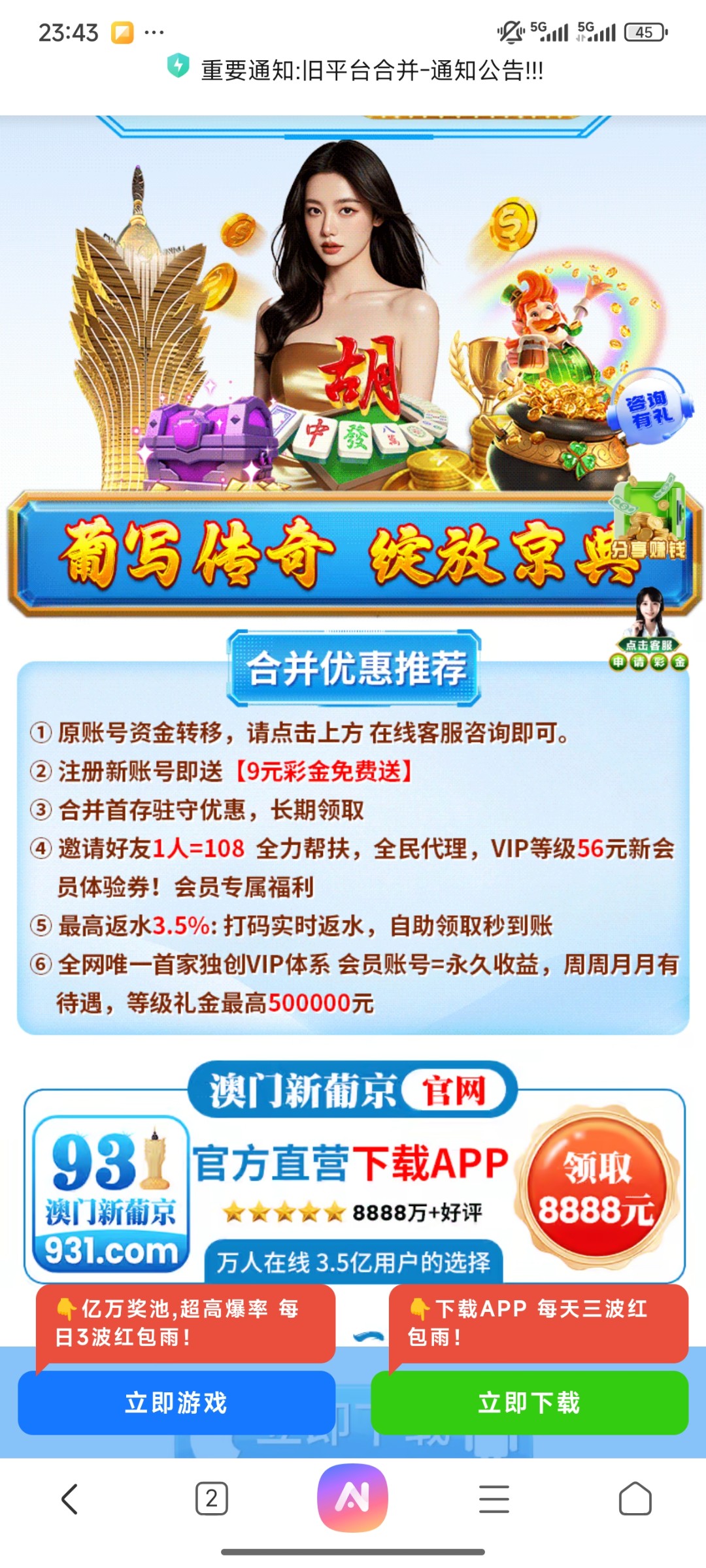Image resolution: width=706 pixels, height=1568 pixels.
Task: Tap the green 立即下载 button
Action: (x=529, y=1403)
